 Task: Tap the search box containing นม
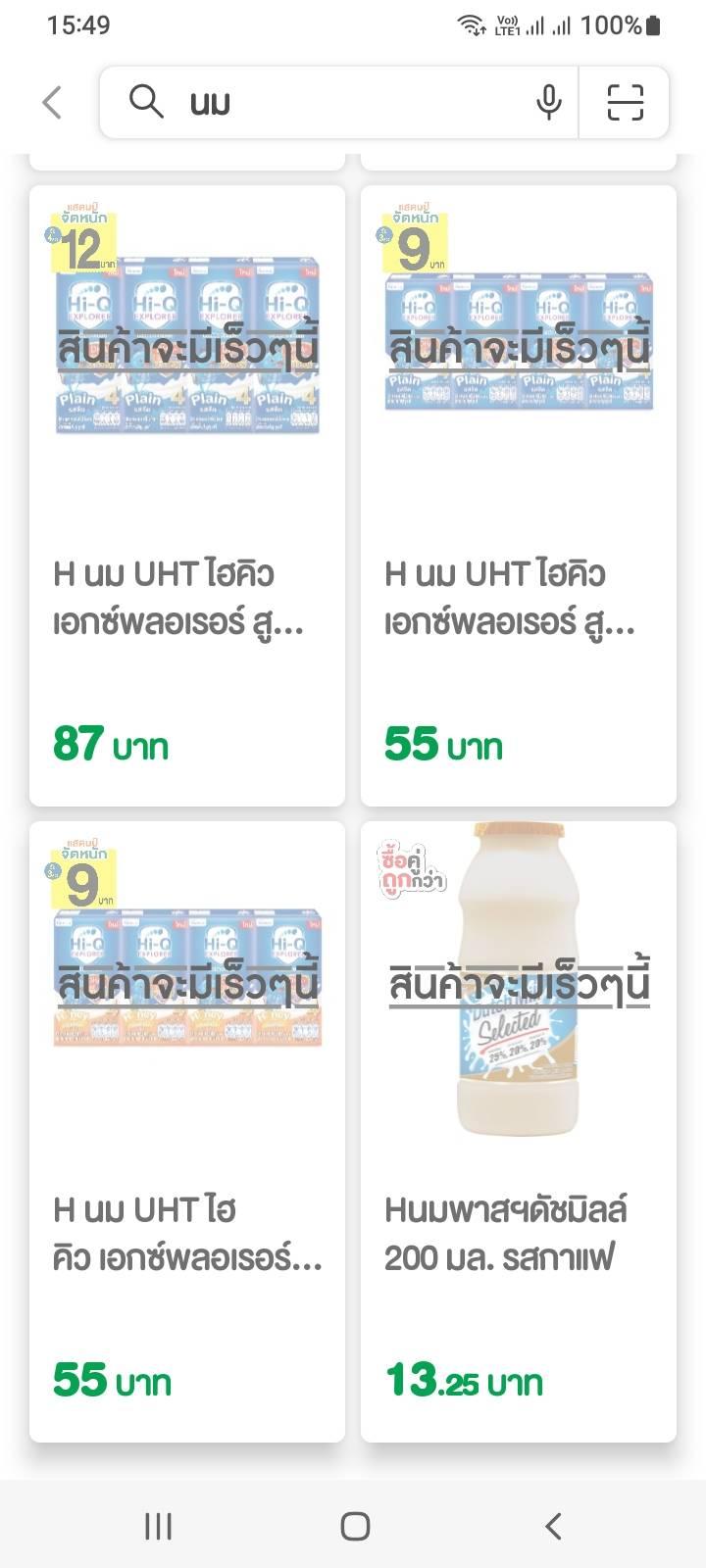[x=333, y=102]
